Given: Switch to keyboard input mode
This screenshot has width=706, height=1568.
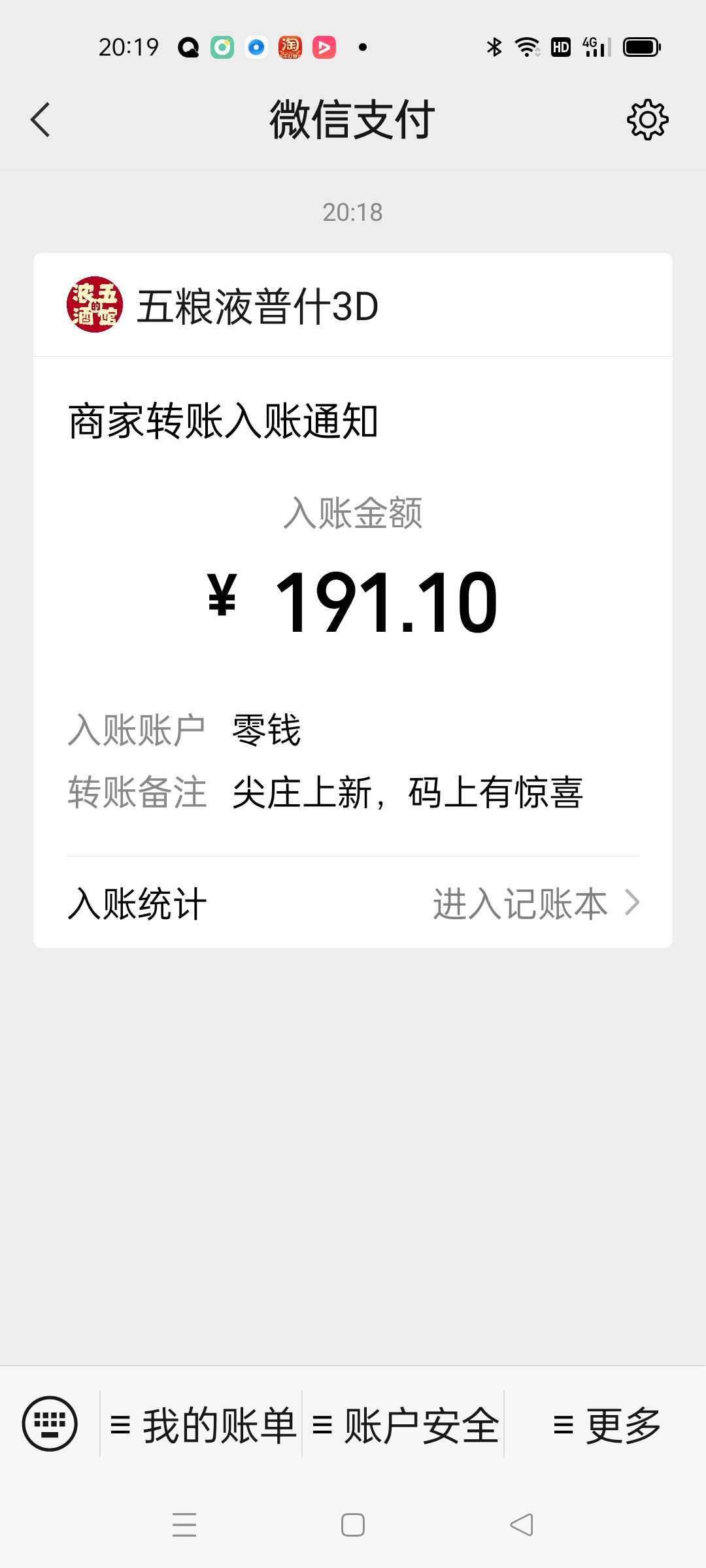Looking at the screenshot, I should coord(50,1424).
